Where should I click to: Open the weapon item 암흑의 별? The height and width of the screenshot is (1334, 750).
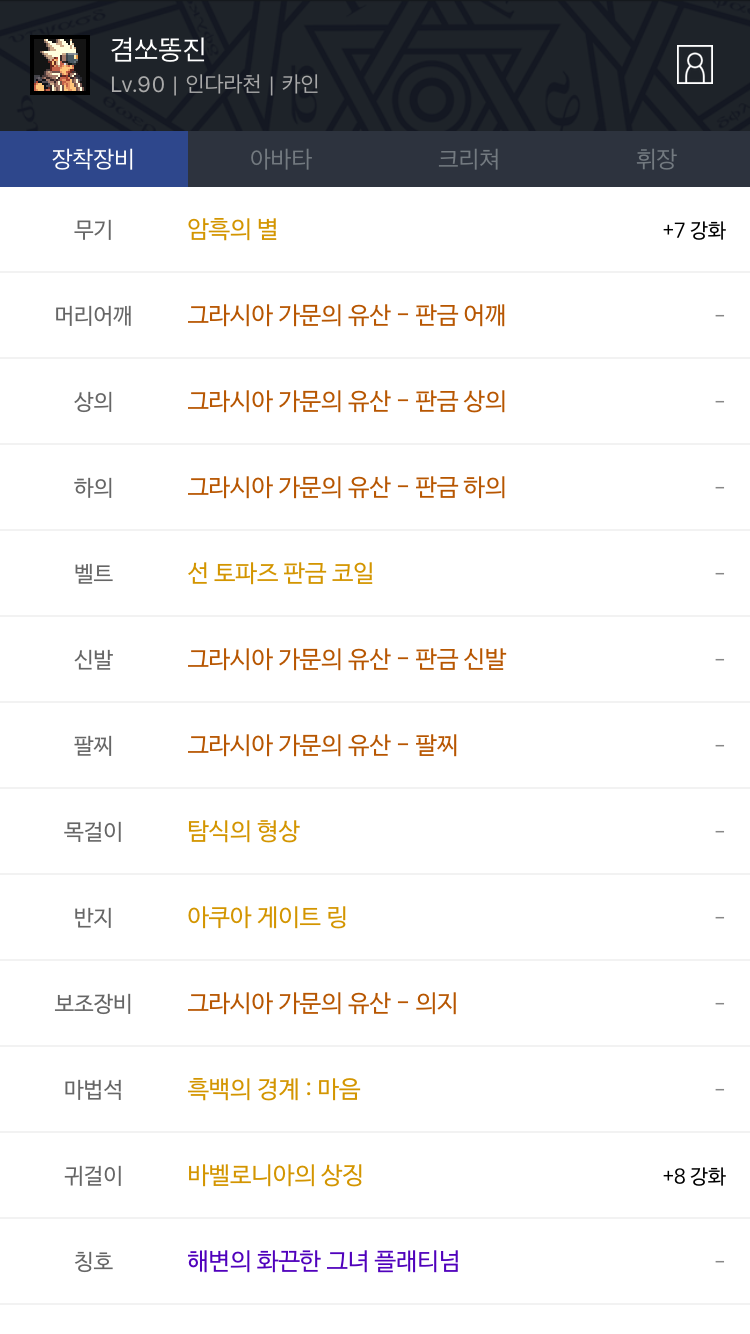point(233,230)
